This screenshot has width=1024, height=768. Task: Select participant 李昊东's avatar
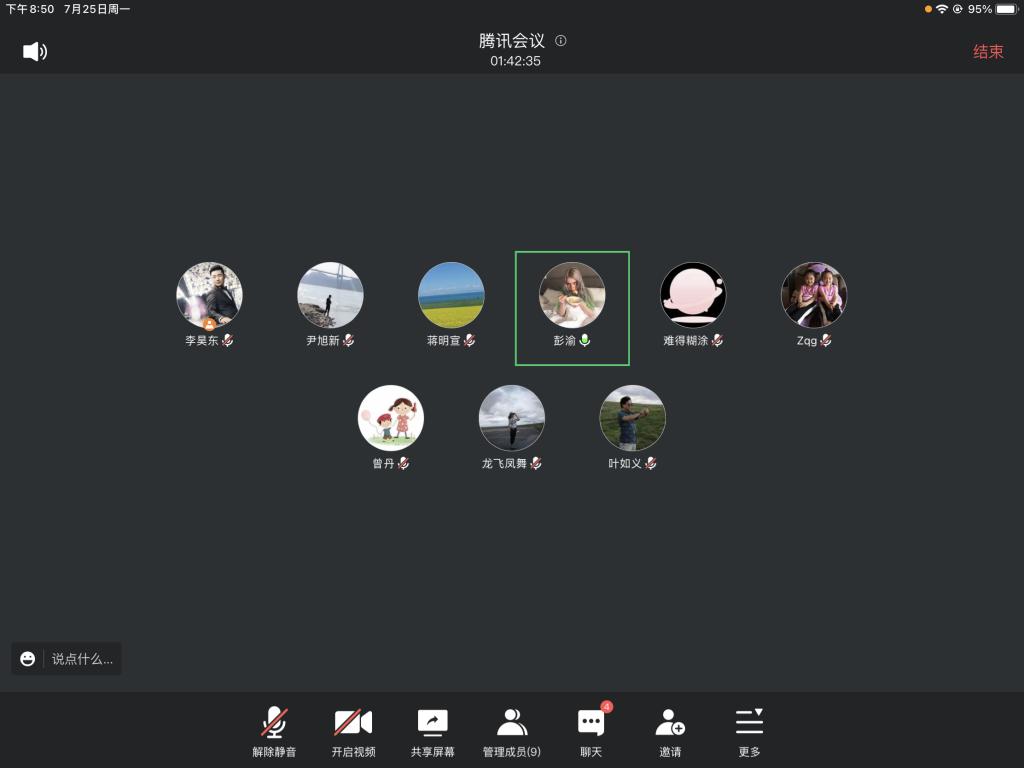coord(209,295)
